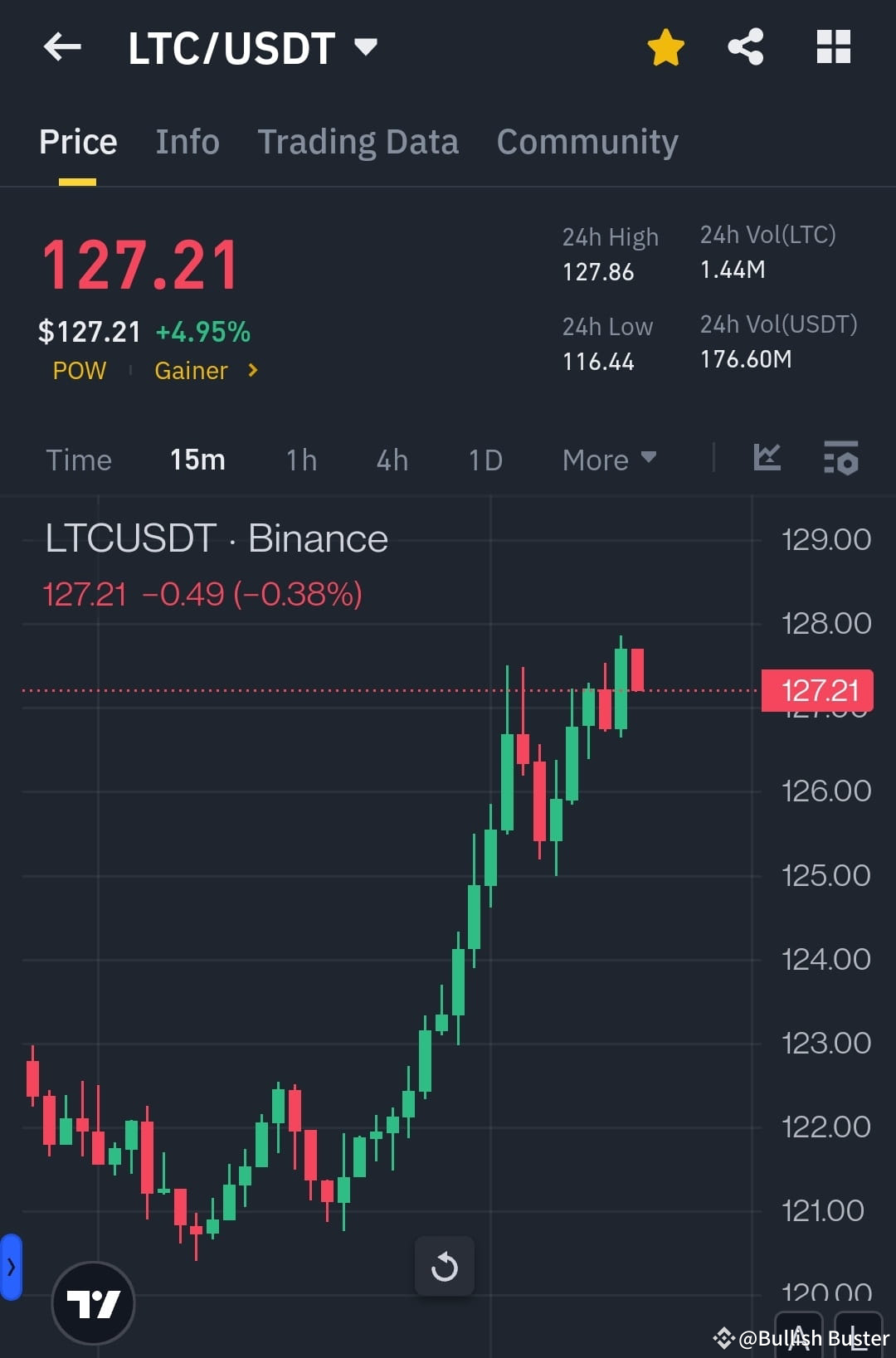896x1358 pixels.
Task: Click the red 127.21 price label marker
Action: (817, 690)
